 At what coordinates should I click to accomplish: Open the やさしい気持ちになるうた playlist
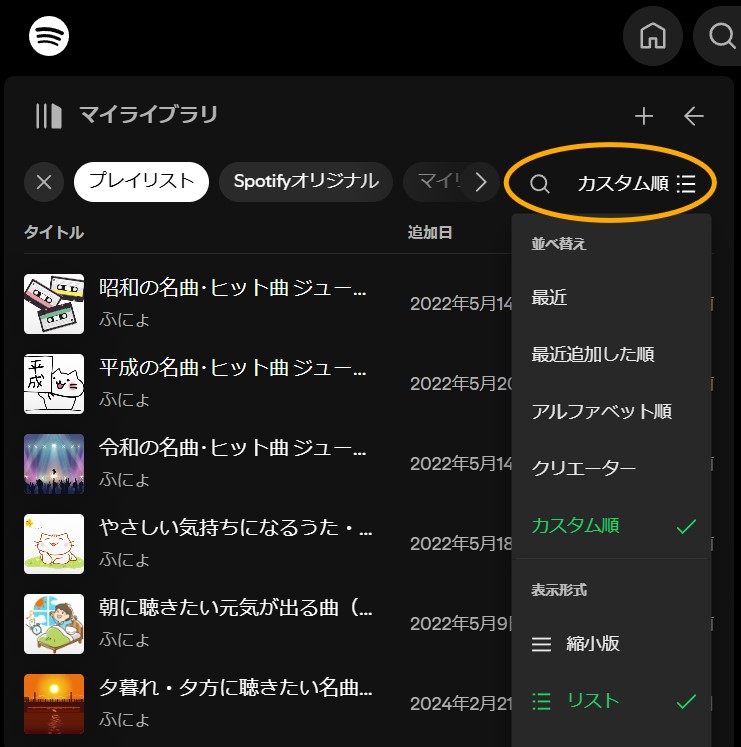coord(235,527)
